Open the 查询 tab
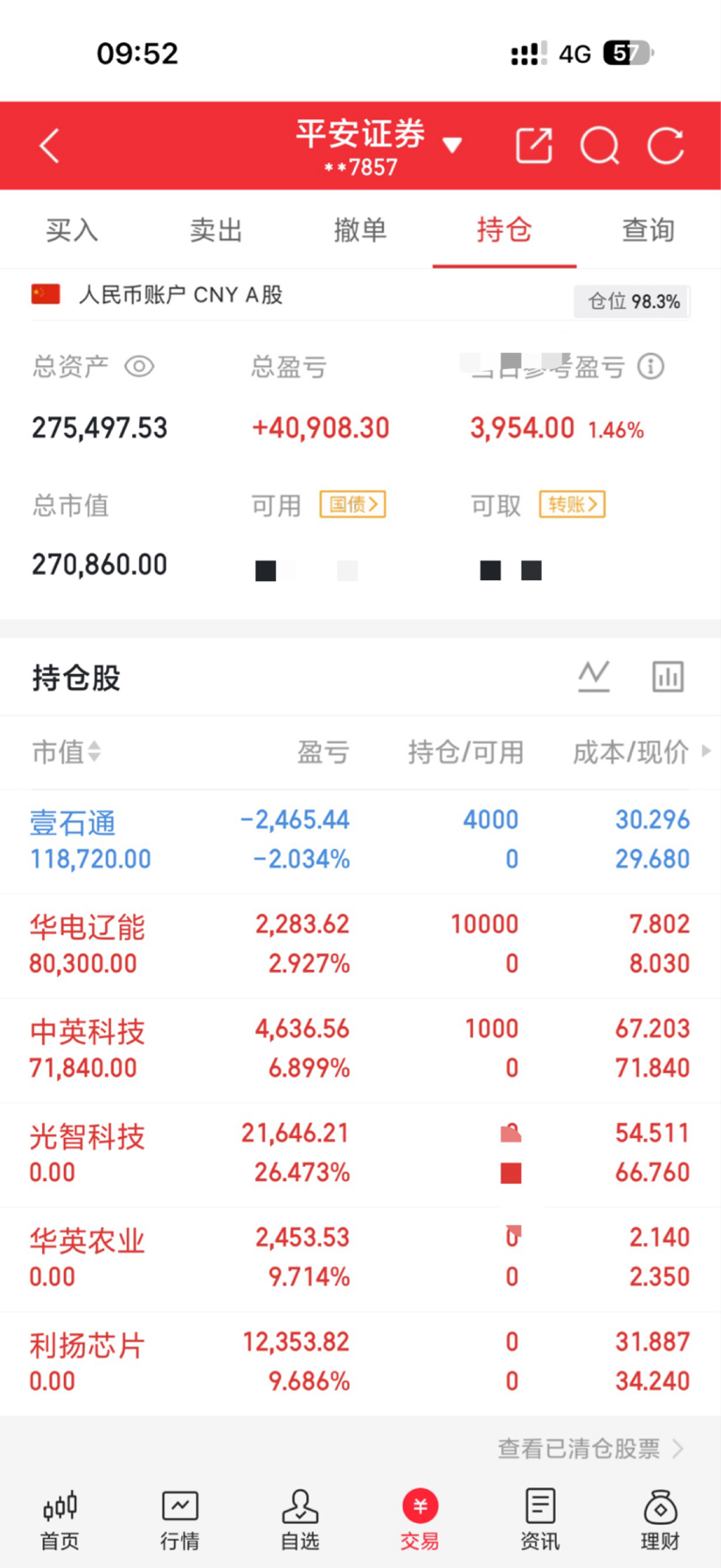The width and height of the screenshot is (721, 1568). pos(649,230)
